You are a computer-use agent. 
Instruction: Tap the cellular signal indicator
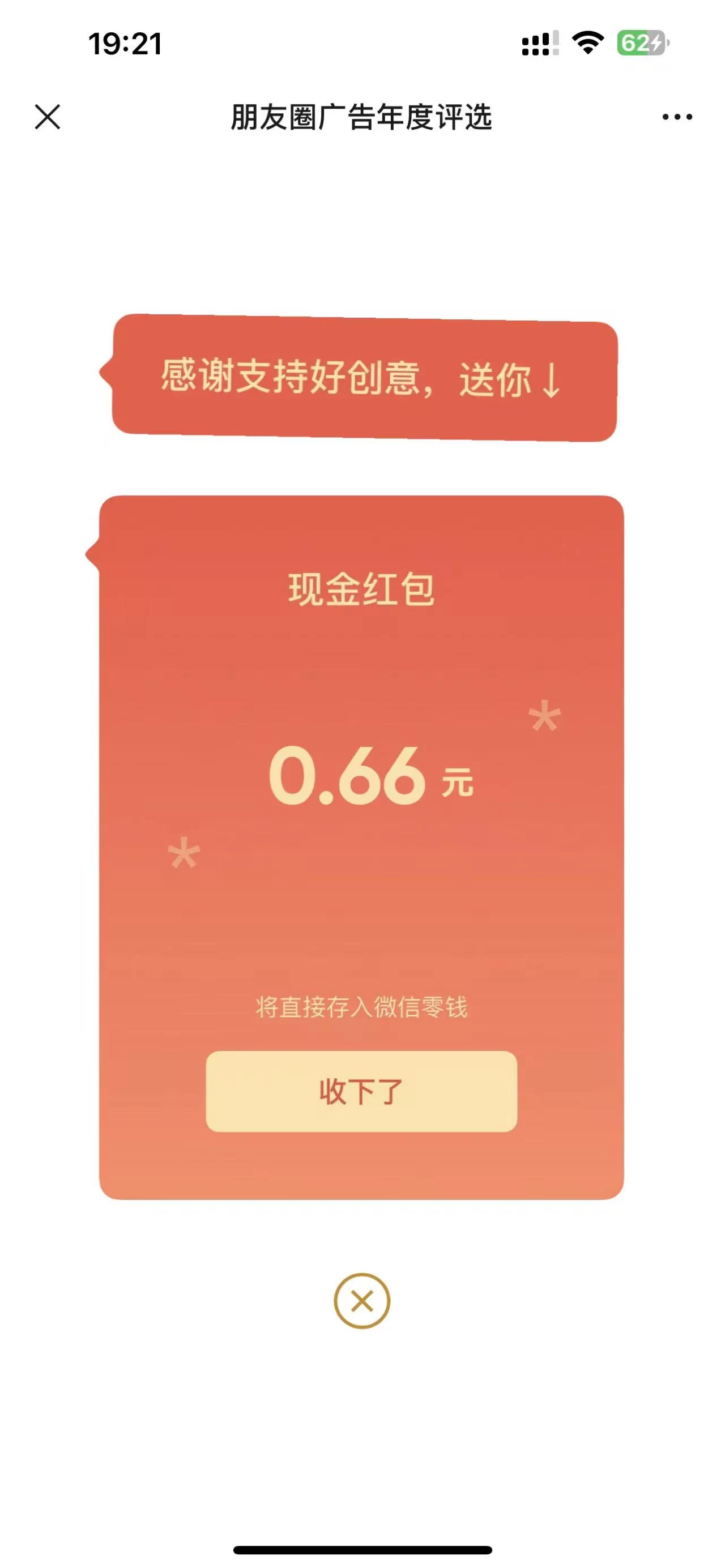538,41
